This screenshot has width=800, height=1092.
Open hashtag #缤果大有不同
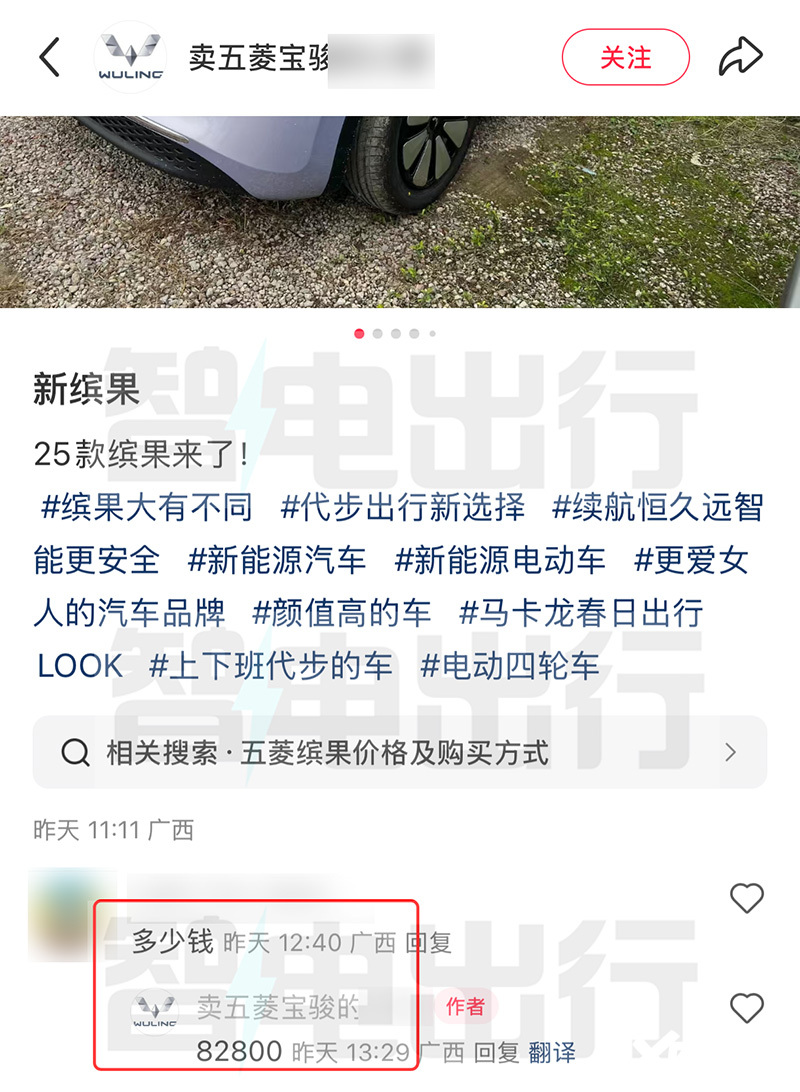click(147, 507)
